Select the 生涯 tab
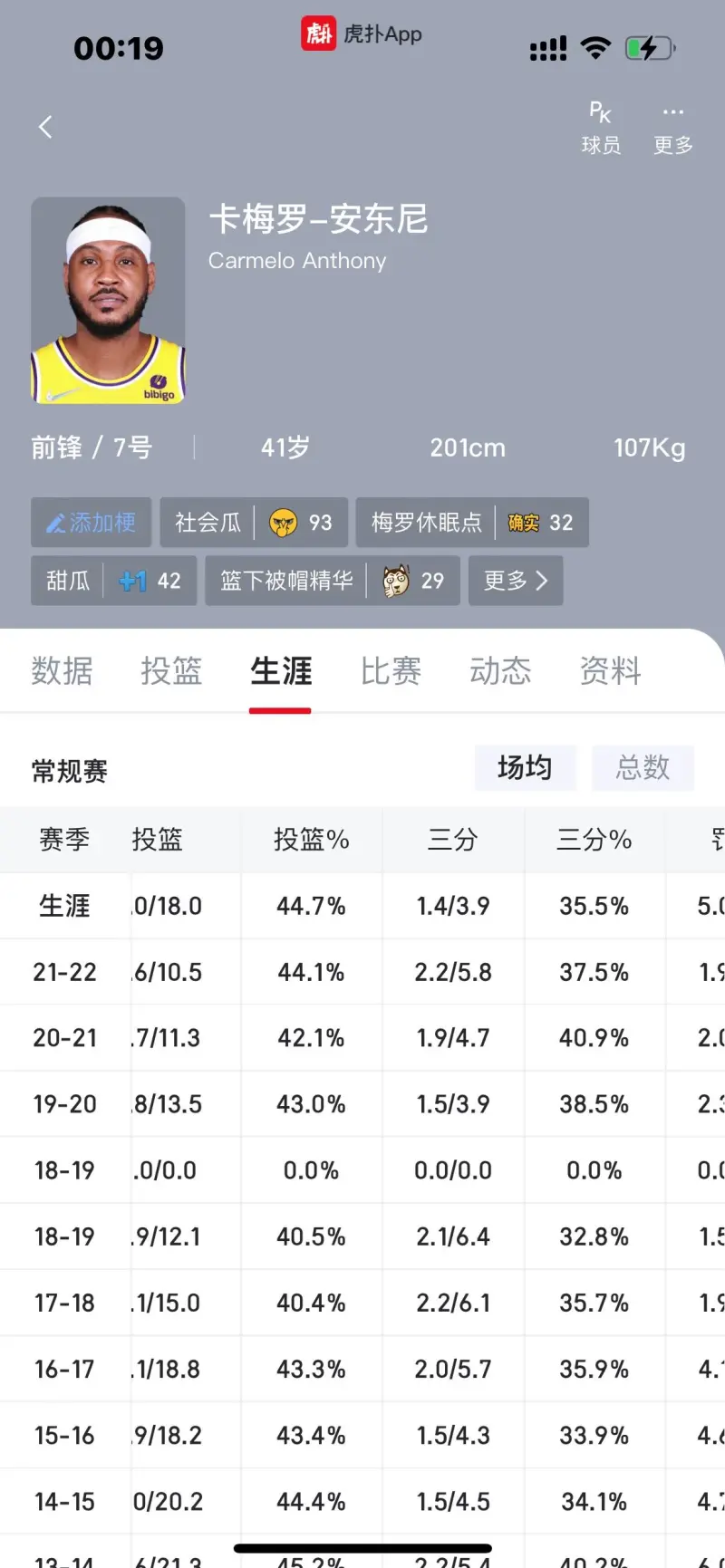The height and width of the screenshot is (1568, 725). (281, 671)
